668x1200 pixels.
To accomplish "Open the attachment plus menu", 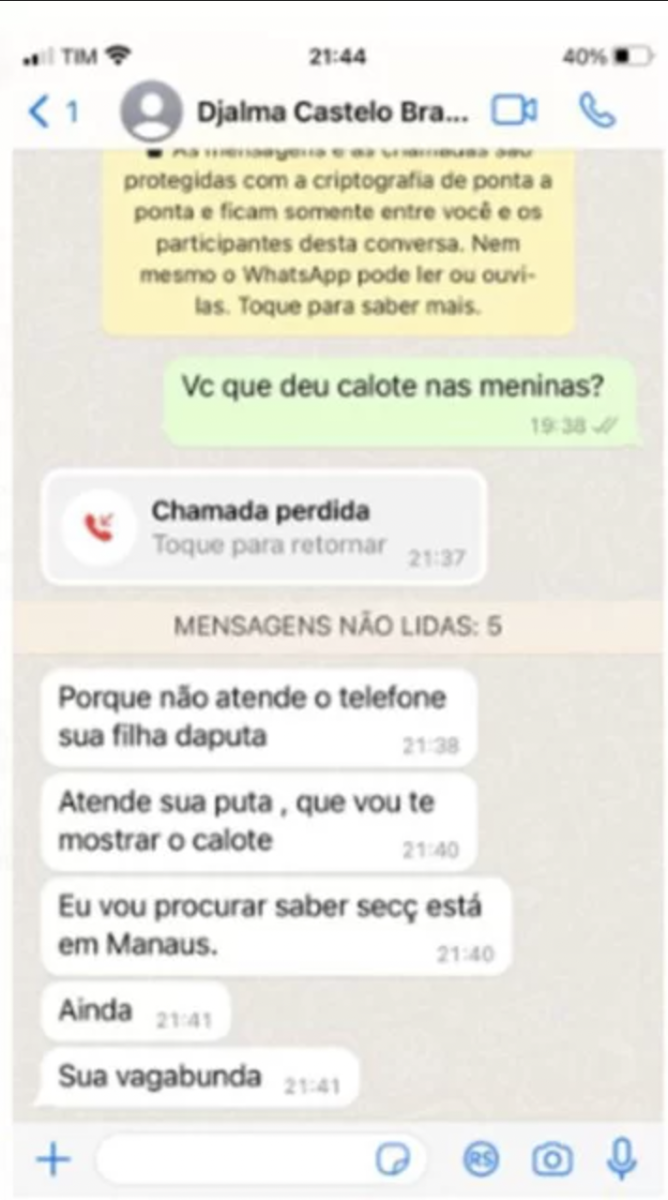I will (52, 1160).
